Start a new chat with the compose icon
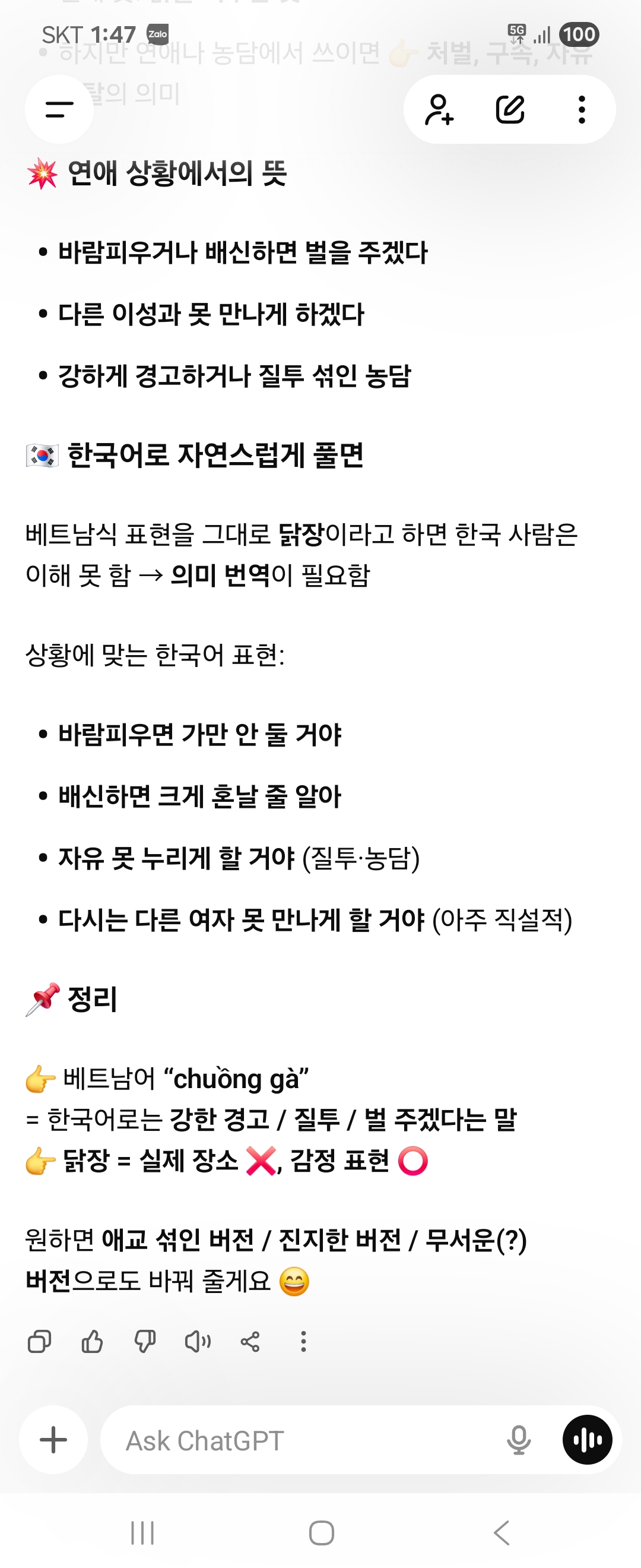 510,109
